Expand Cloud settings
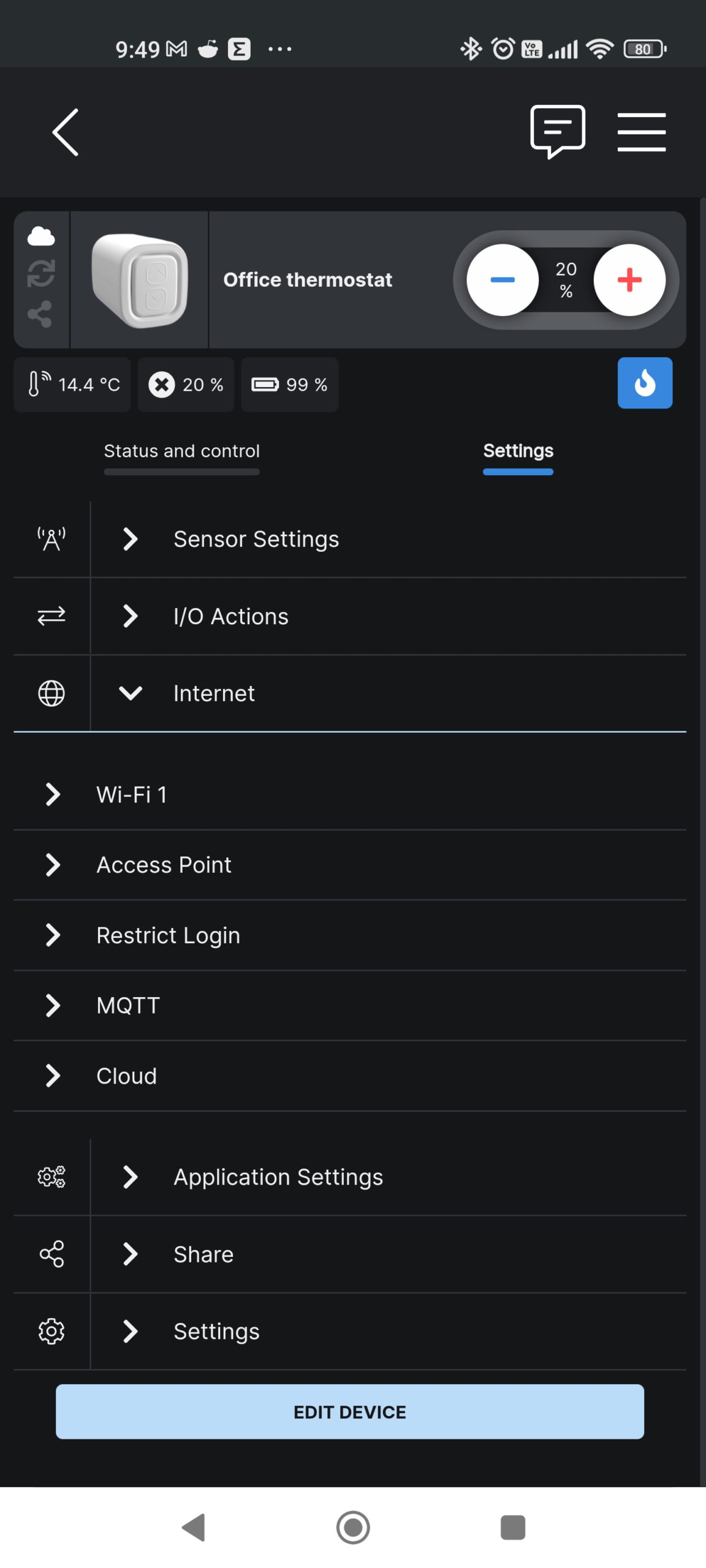Screen dimensions: 706x1568 click(x=350, y=1076)
